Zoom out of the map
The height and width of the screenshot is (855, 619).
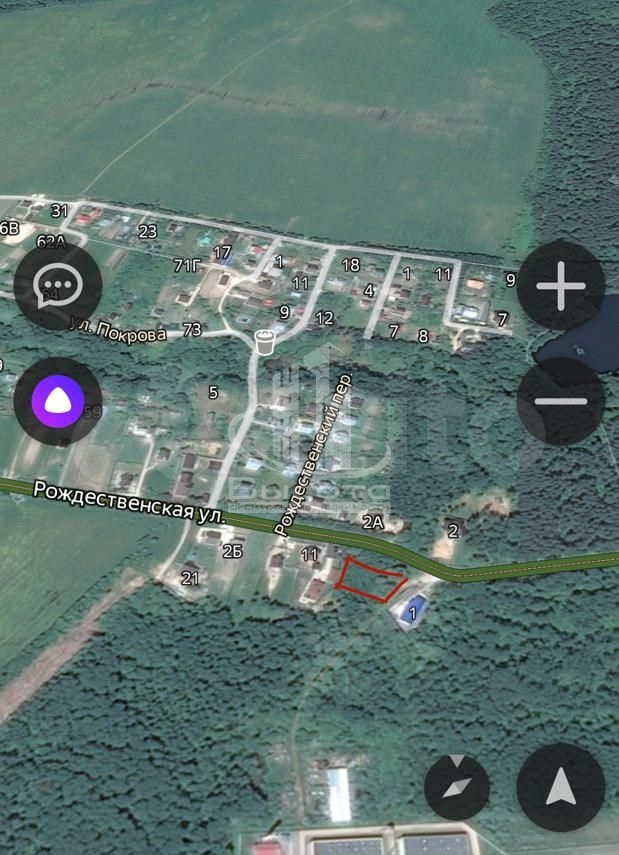pyautogui.click(x=561, y=401)
